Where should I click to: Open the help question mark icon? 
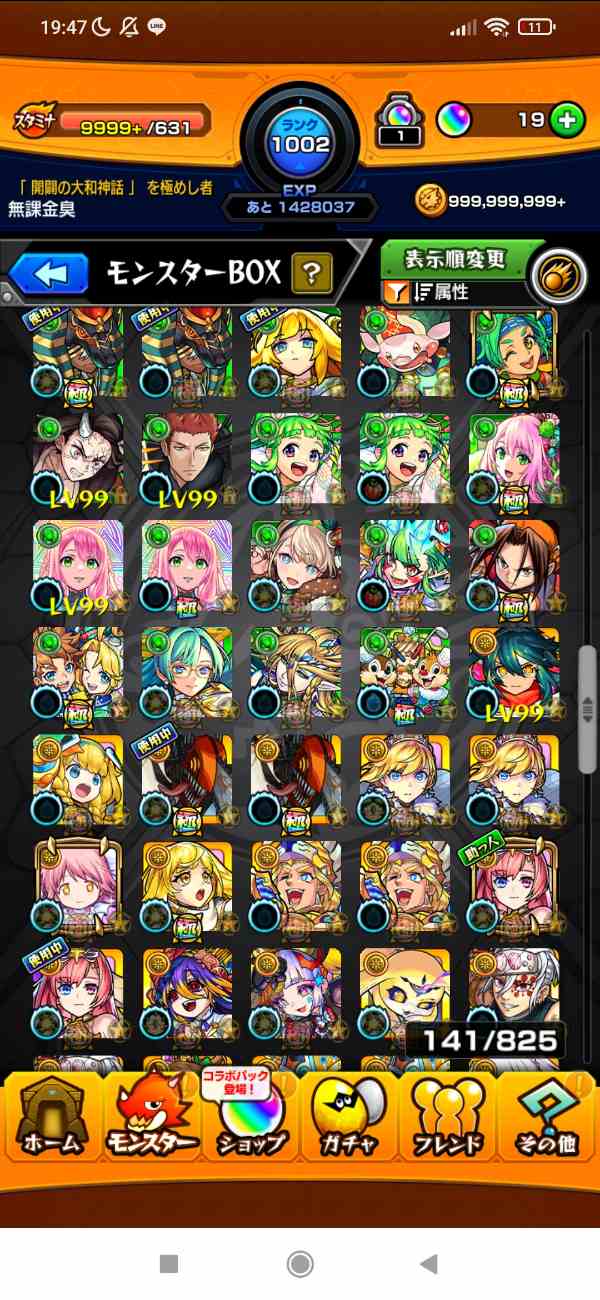(x=311, y=273)
